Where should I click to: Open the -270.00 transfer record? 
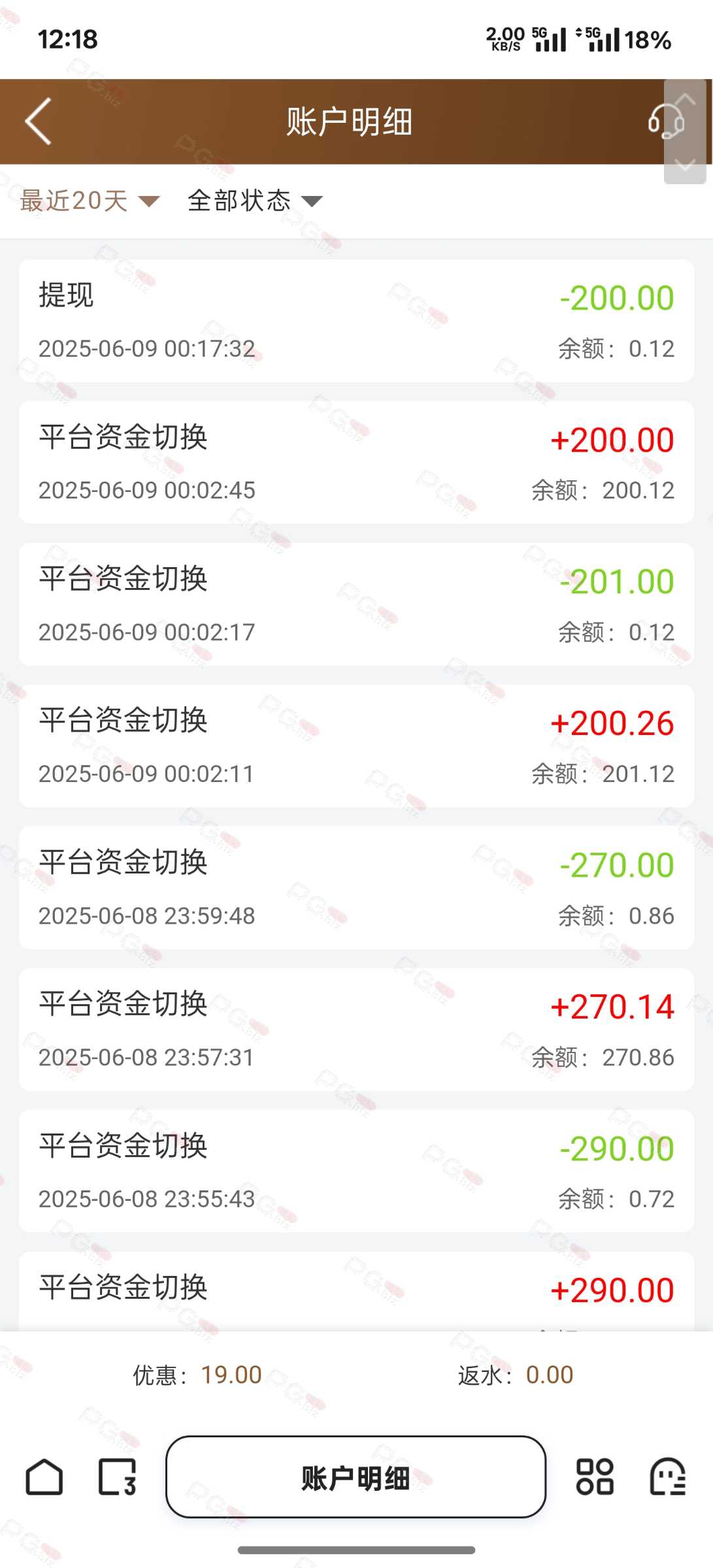coord(356,888)
